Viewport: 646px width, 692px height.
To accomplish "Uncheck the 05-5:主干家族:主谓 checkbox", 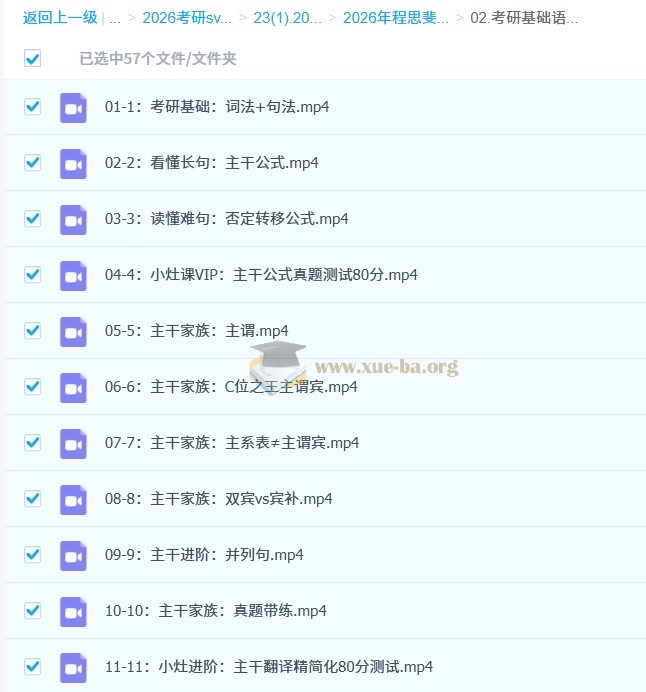I will 32,330.
